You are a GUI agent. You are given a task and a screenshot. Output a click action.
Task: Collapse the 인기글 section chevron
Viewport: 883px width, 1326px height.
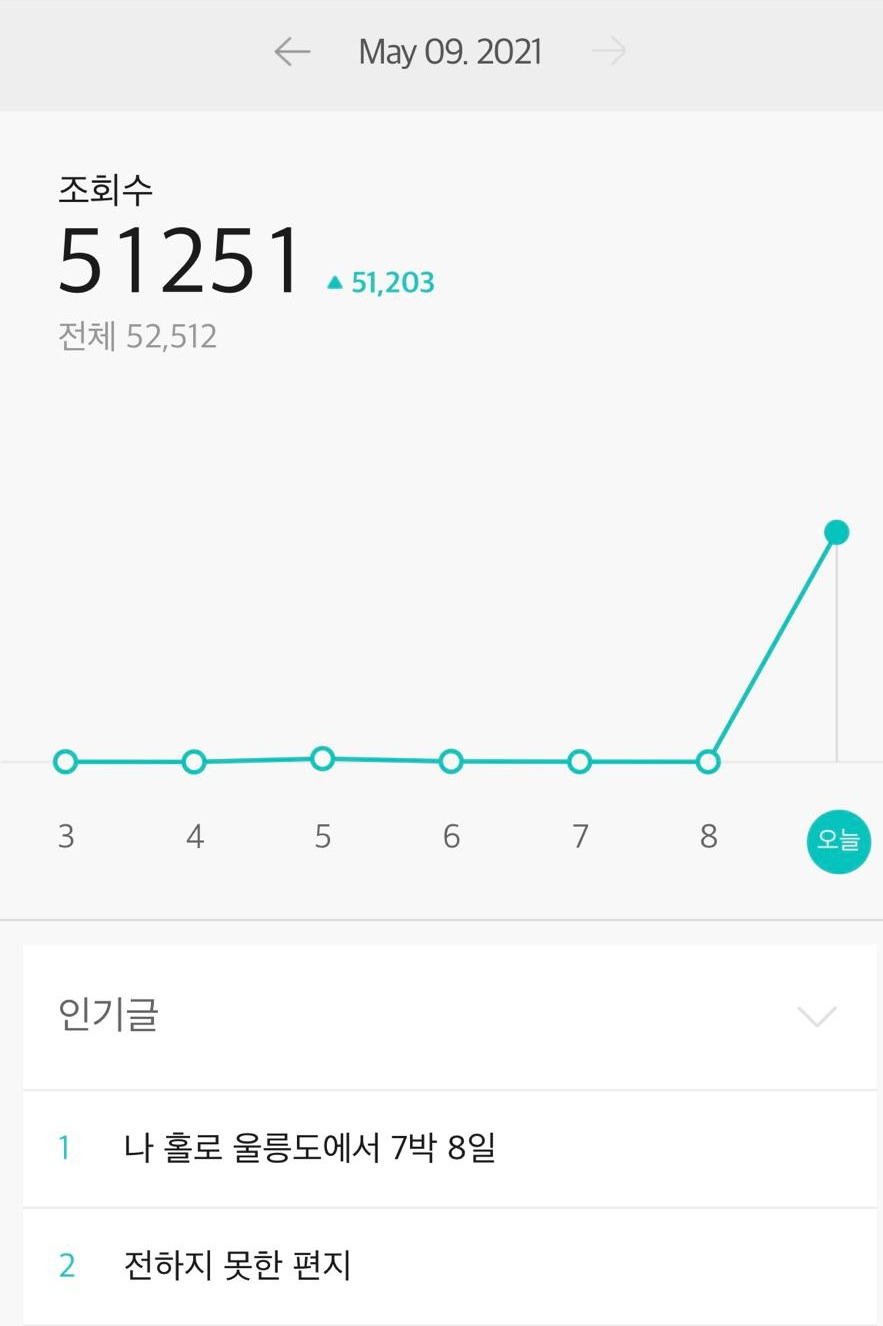pyautogui.click(x=816, y=1016)
